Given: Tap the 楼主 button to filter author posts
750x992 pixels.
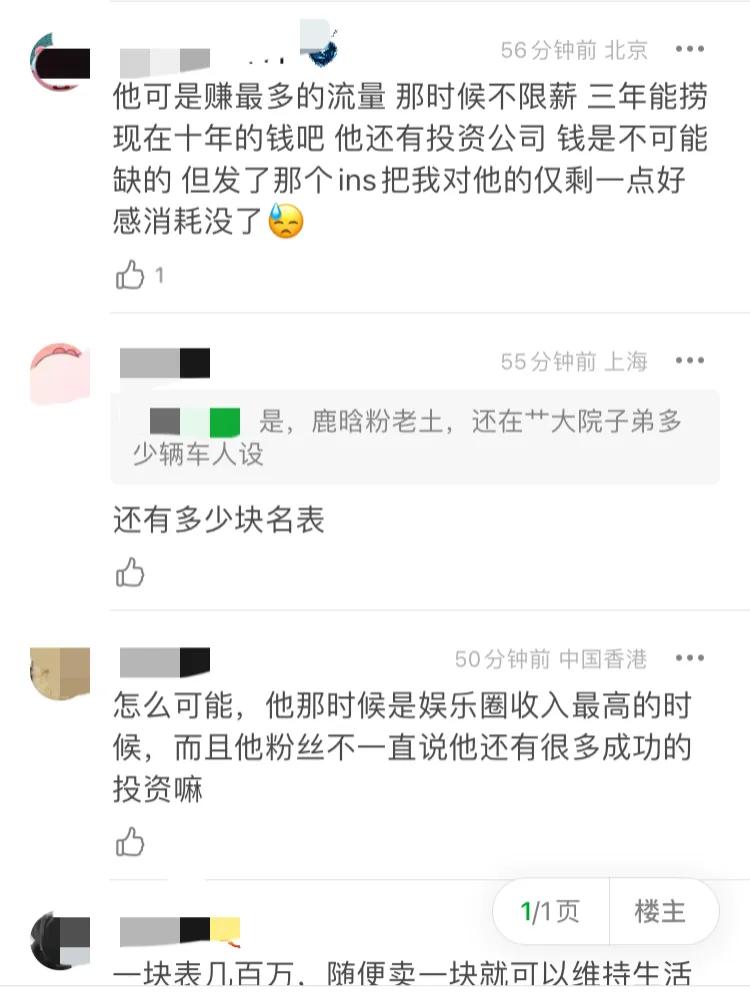Looking at the screenshot, I should click(x=662, y=911).
